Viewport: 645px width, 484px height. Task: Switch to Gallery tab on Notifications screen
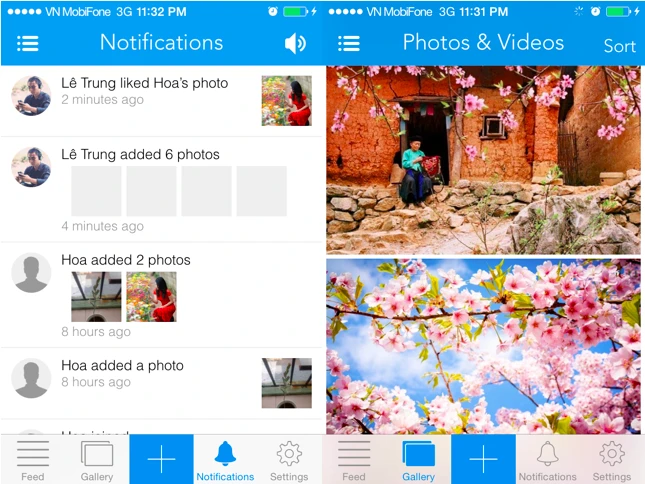click(x=97, y=460)
